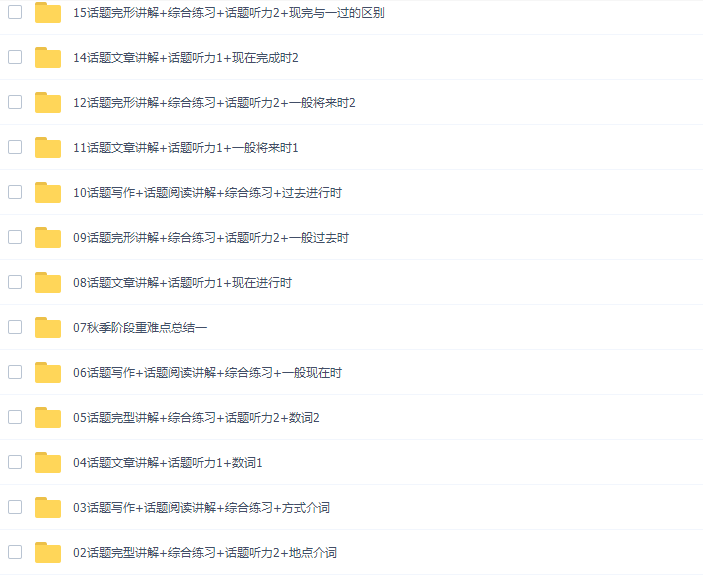703x579 pixels.
Task: Tick the checkbox for 14话题文章讲解 现在完成时2
Action: [x=15, y=57]
